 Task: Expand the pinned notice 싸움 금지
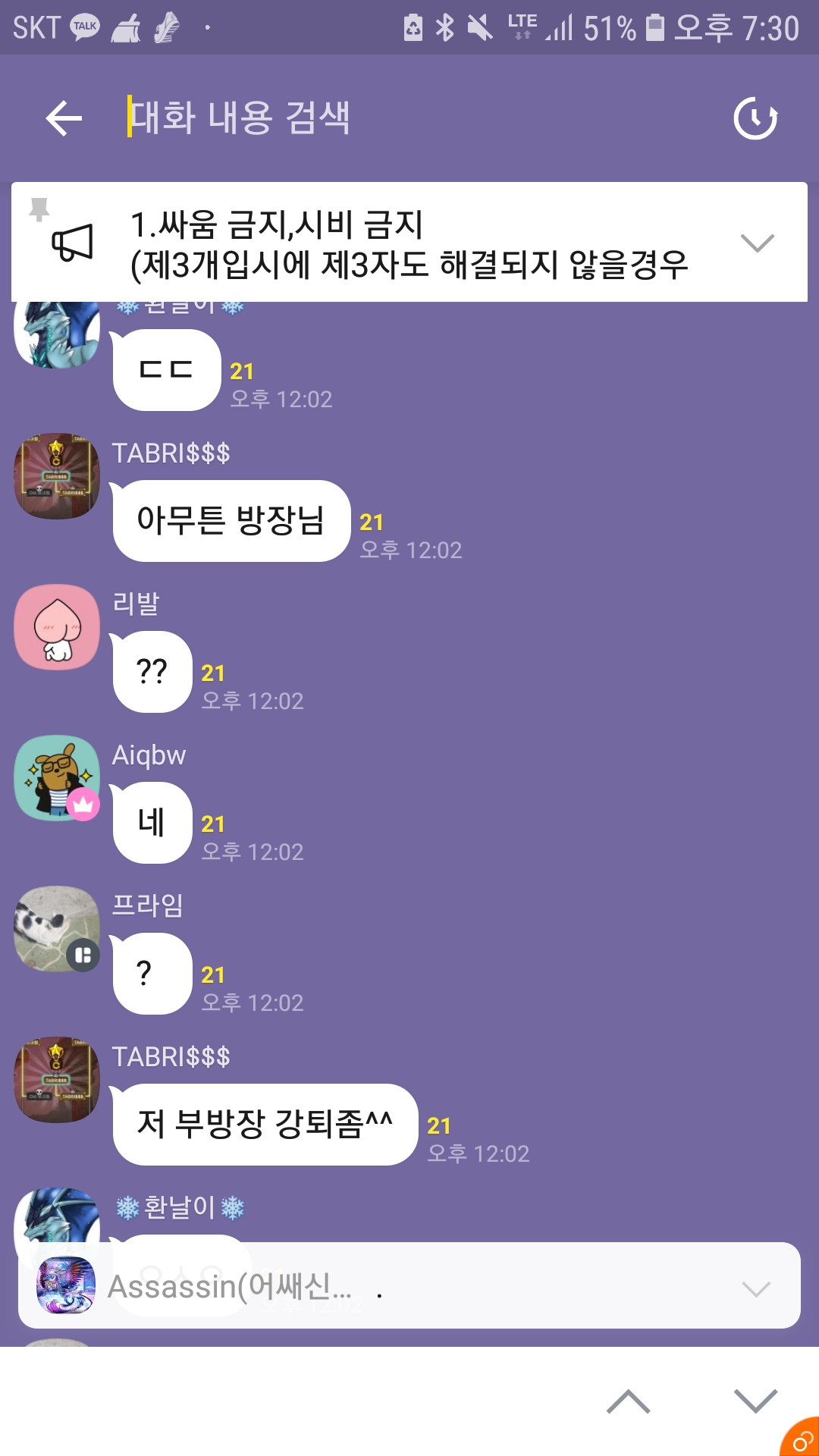coord(757,243)
